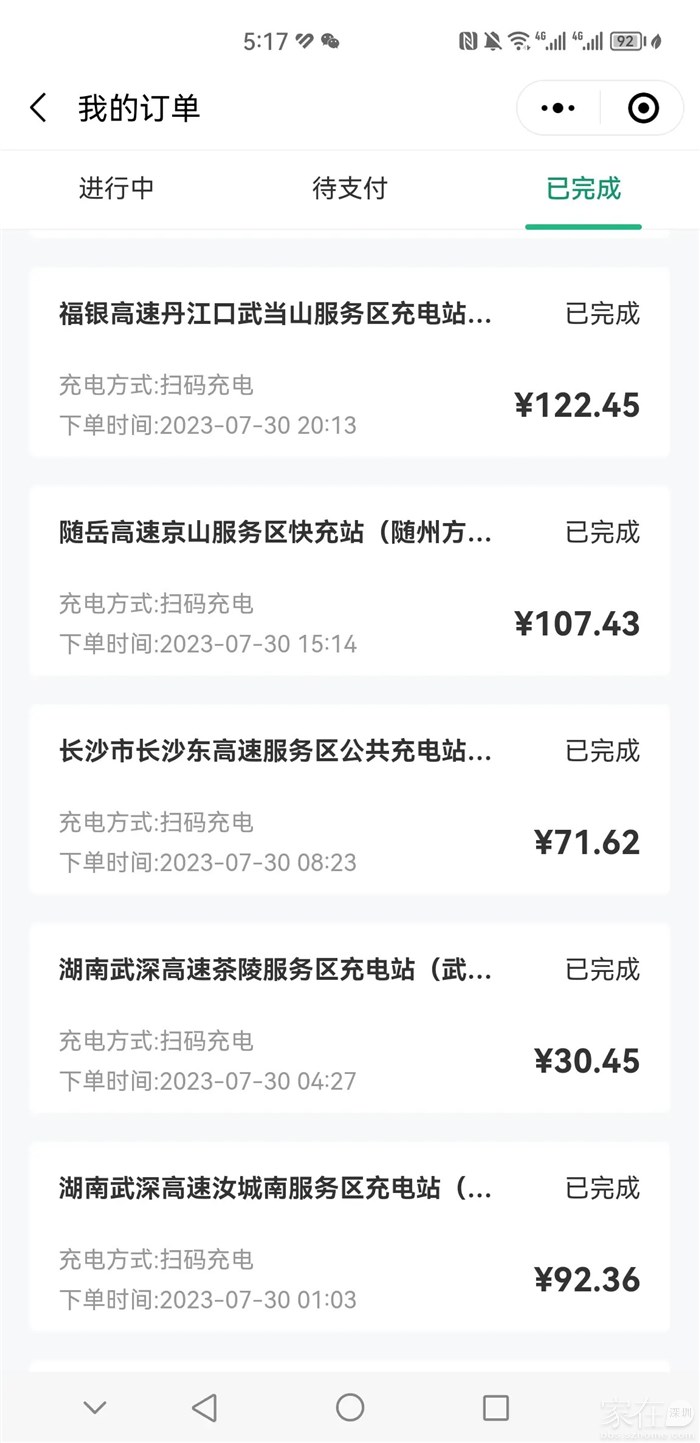
Task: Go back from 我的订单 page
Action: point(39,108)
